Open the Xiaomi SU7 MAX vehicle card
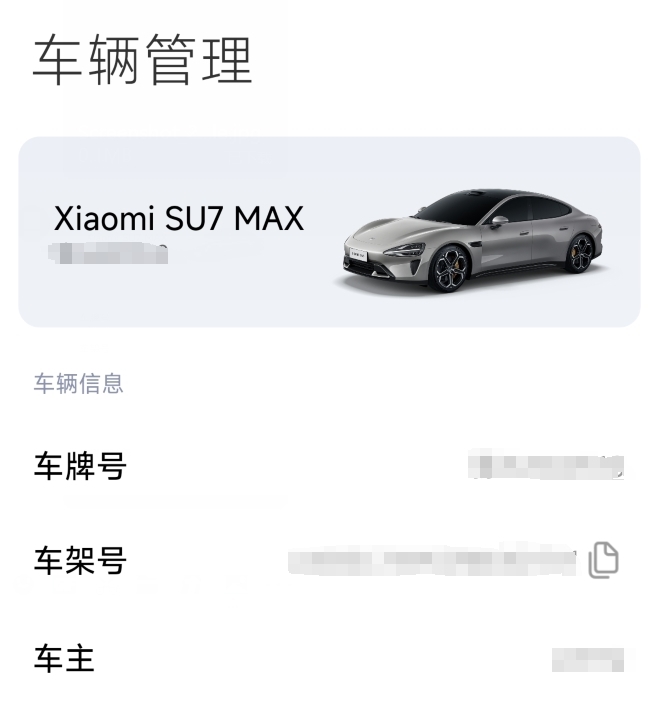The width and height of the screenshot is (670, 712). pyautogui.click(x=329, y=232)
